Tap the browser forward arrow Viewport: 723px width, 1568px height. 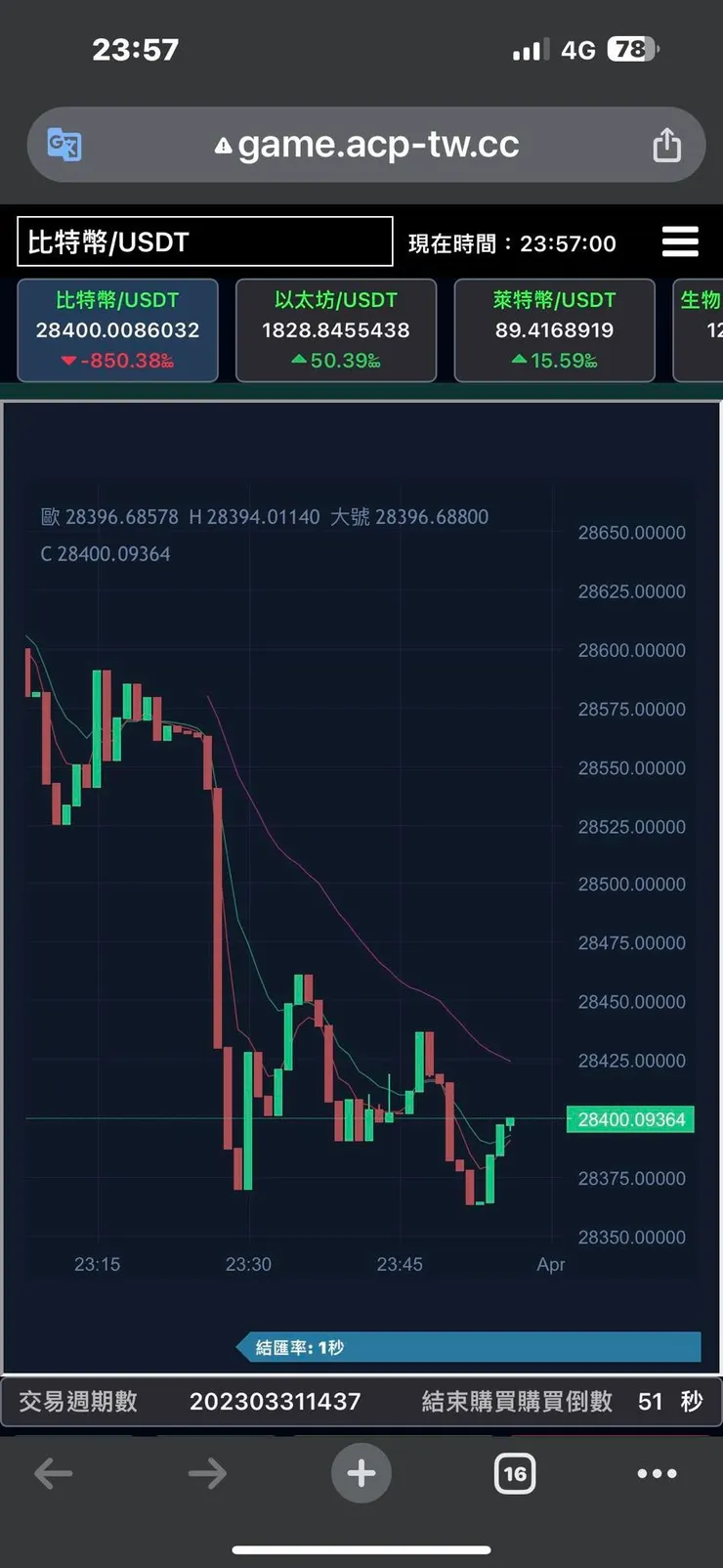click(x=207, y=1473)
